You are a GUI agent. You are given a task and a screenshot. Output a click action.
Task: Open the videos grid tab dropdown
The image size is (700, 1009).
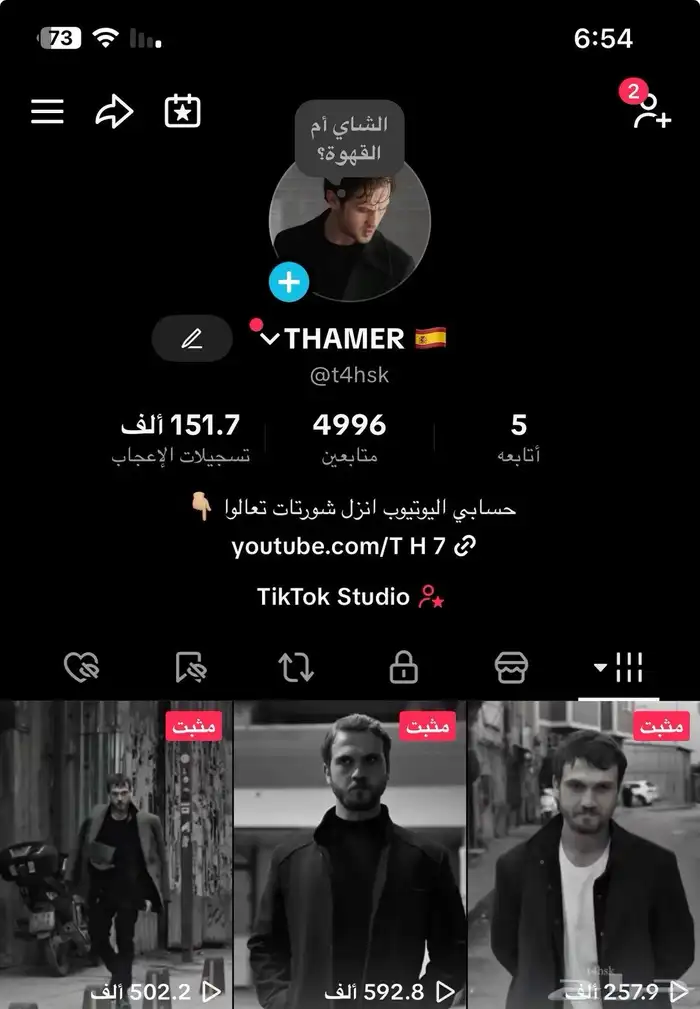tap(619, 667)
